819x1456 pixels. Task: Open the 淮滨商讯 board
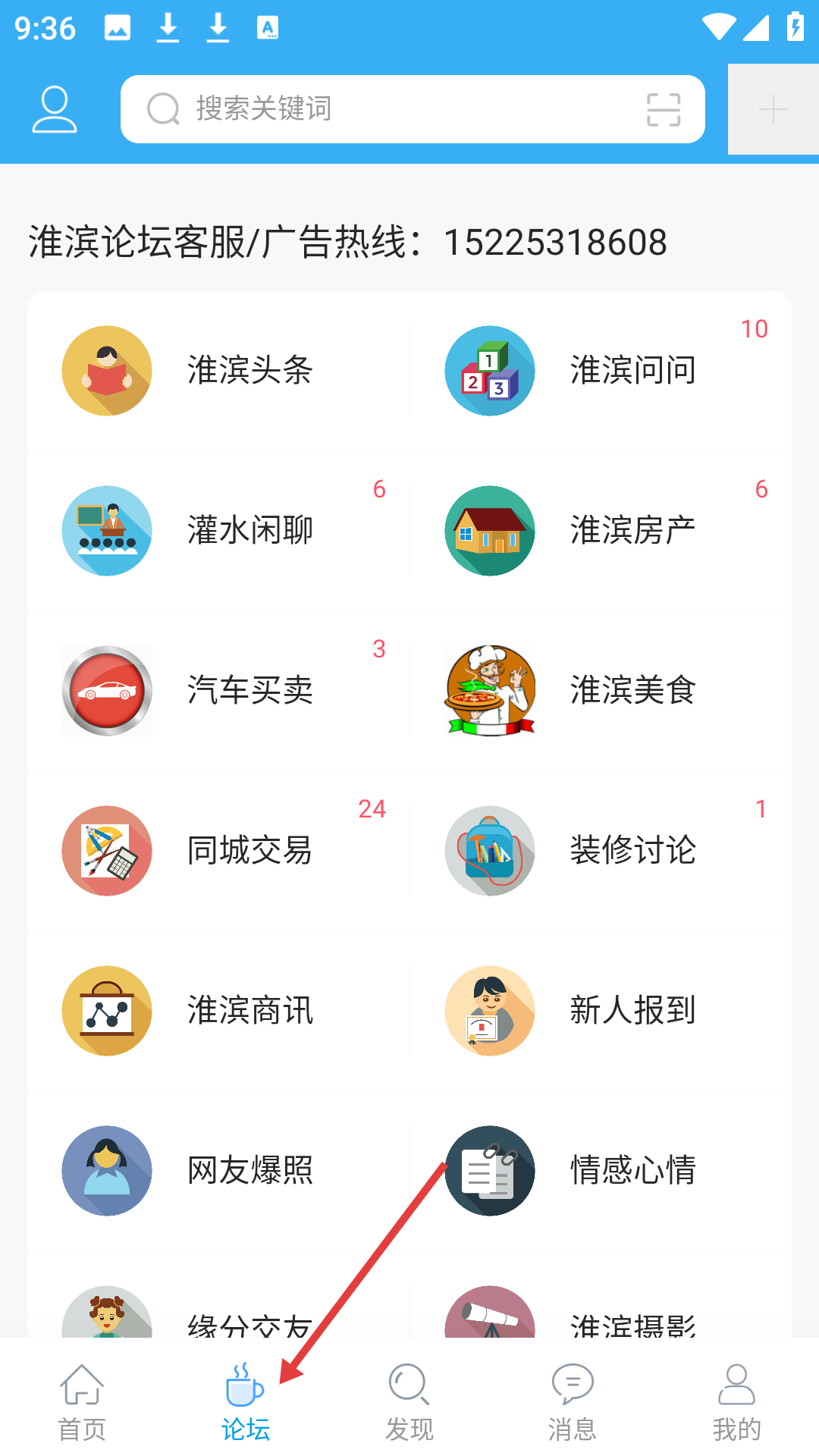218,1011
